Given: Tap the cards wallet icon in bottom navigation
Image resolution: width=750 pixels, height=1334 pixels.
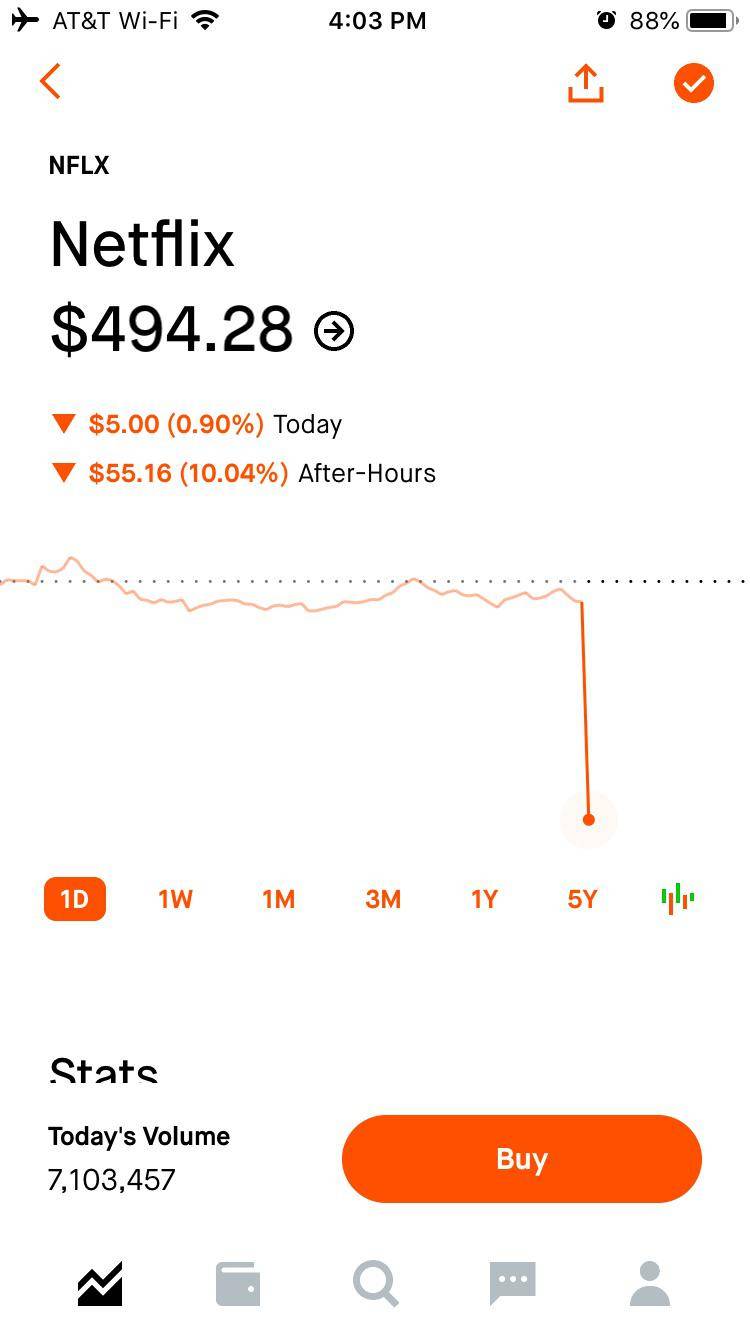Looking at the screenshot, I should click(238, 1281).
